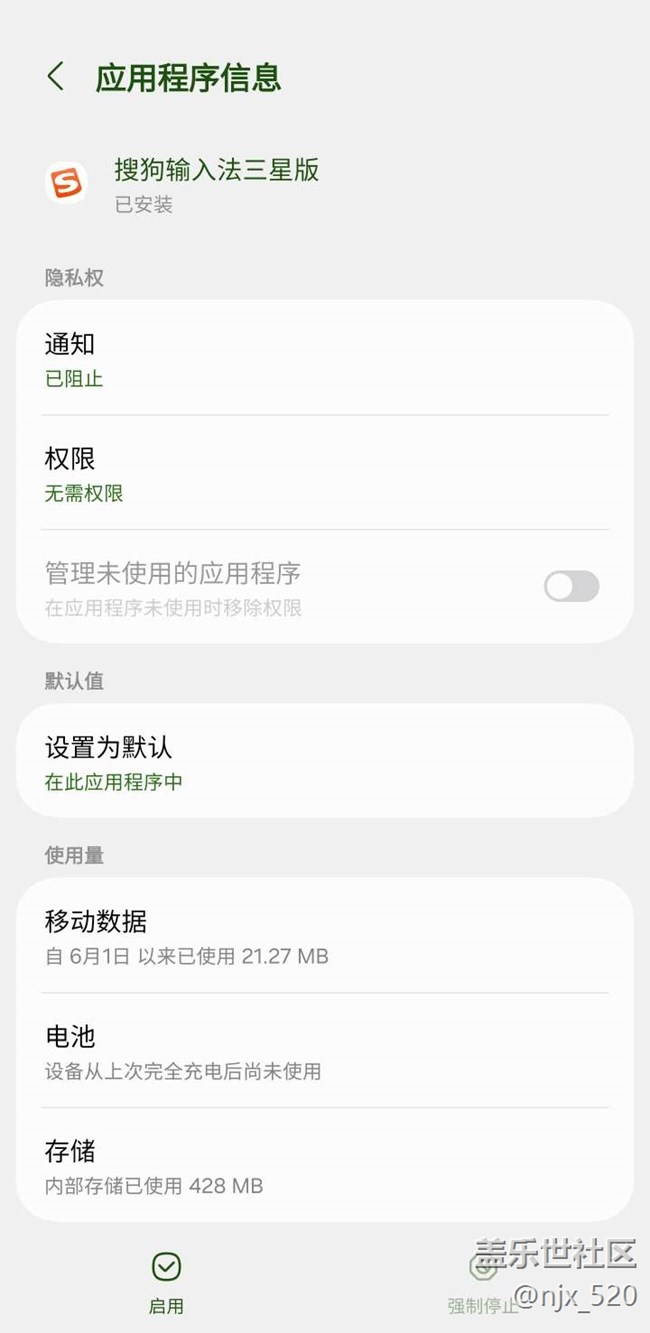The image size is (650, 1333).
Task: Tap 强制停止 button
Action: point(483,1283)
